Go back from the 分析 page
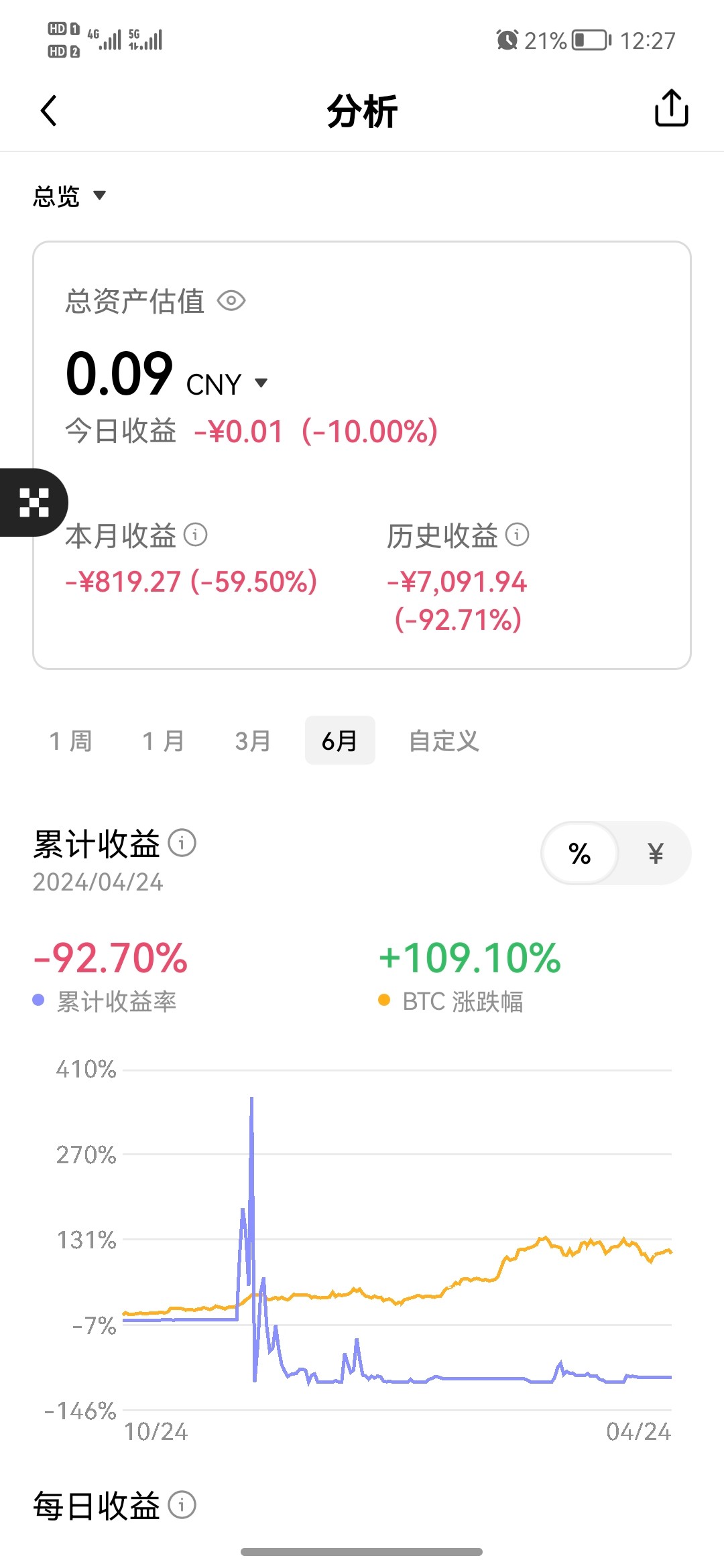724x1568 pixels. (49, 111)
